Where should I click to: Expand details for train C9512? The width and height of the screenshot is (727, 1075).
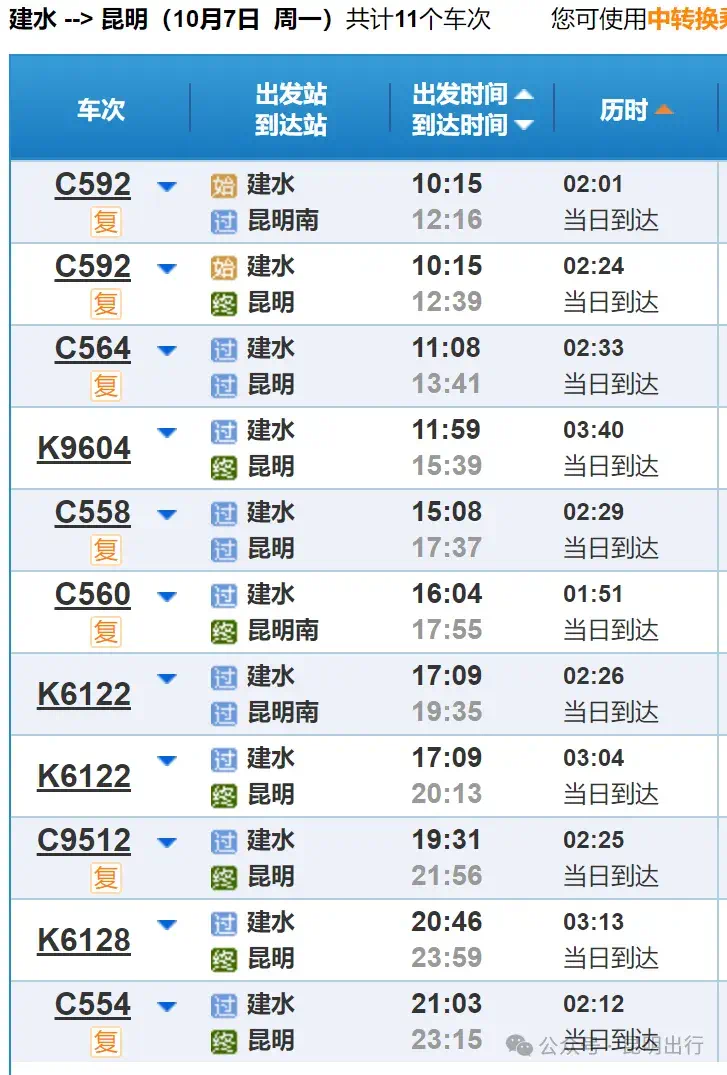166,841
